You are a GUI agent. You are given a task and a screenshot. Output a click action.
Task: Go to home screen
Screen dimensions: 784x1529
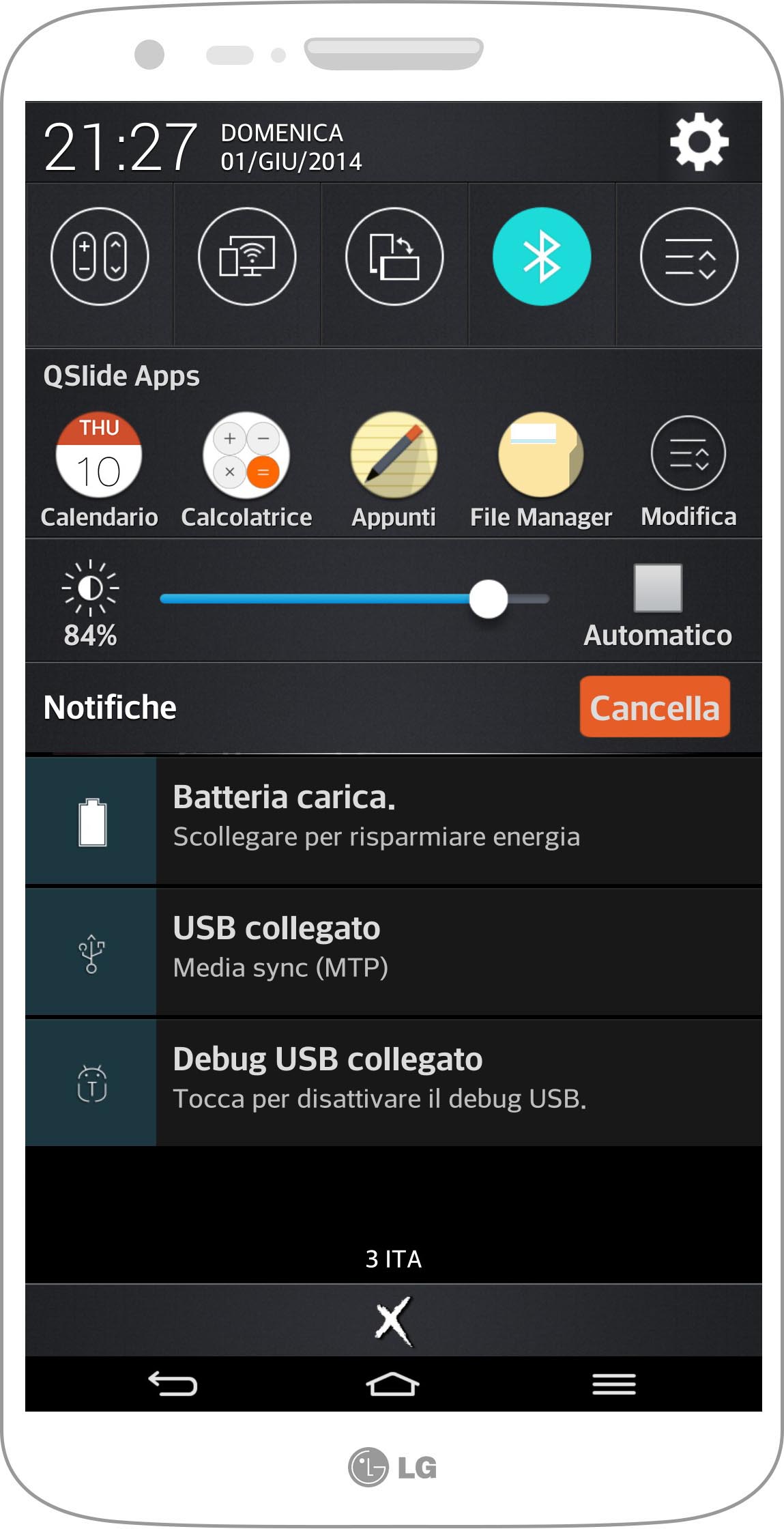point(393,1384)
